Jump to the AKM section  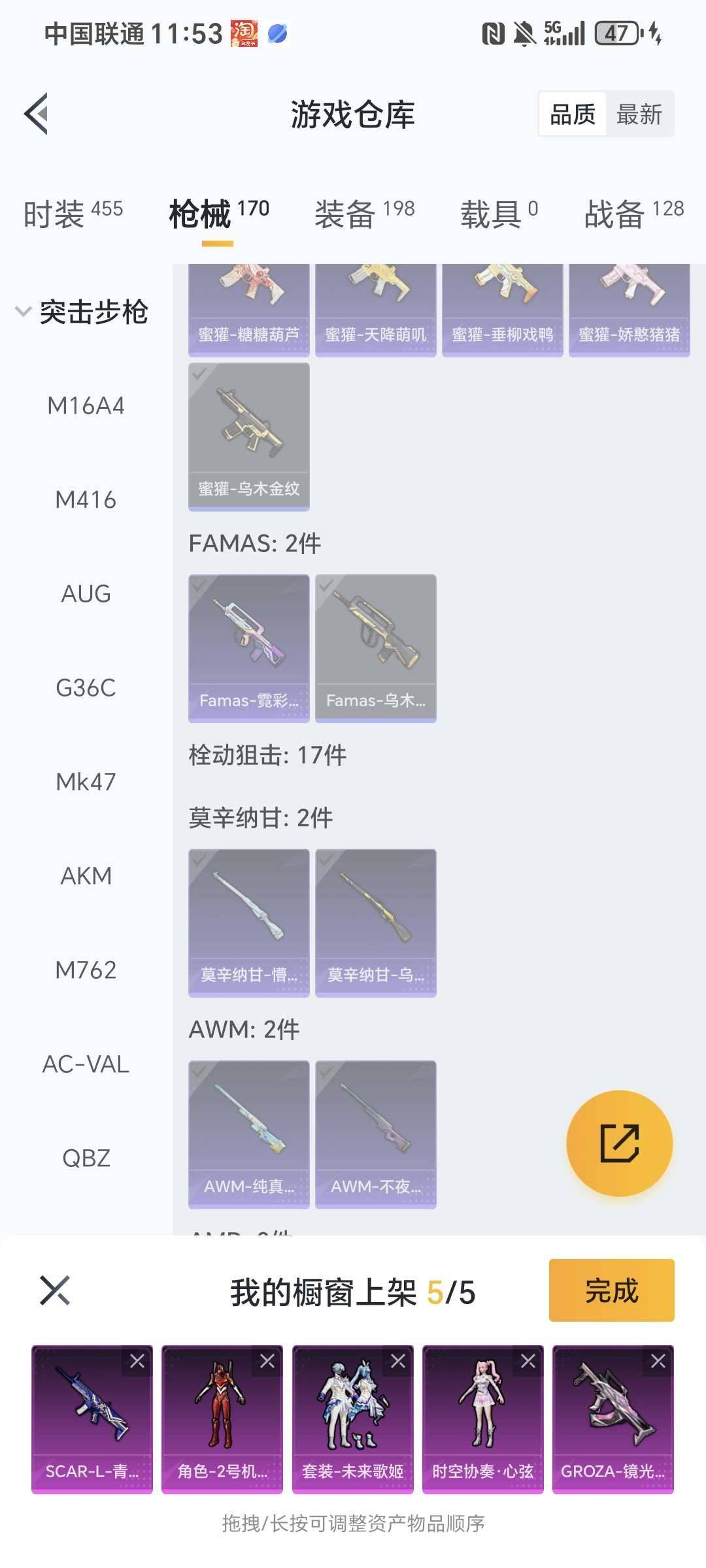[x=86, y=875]
